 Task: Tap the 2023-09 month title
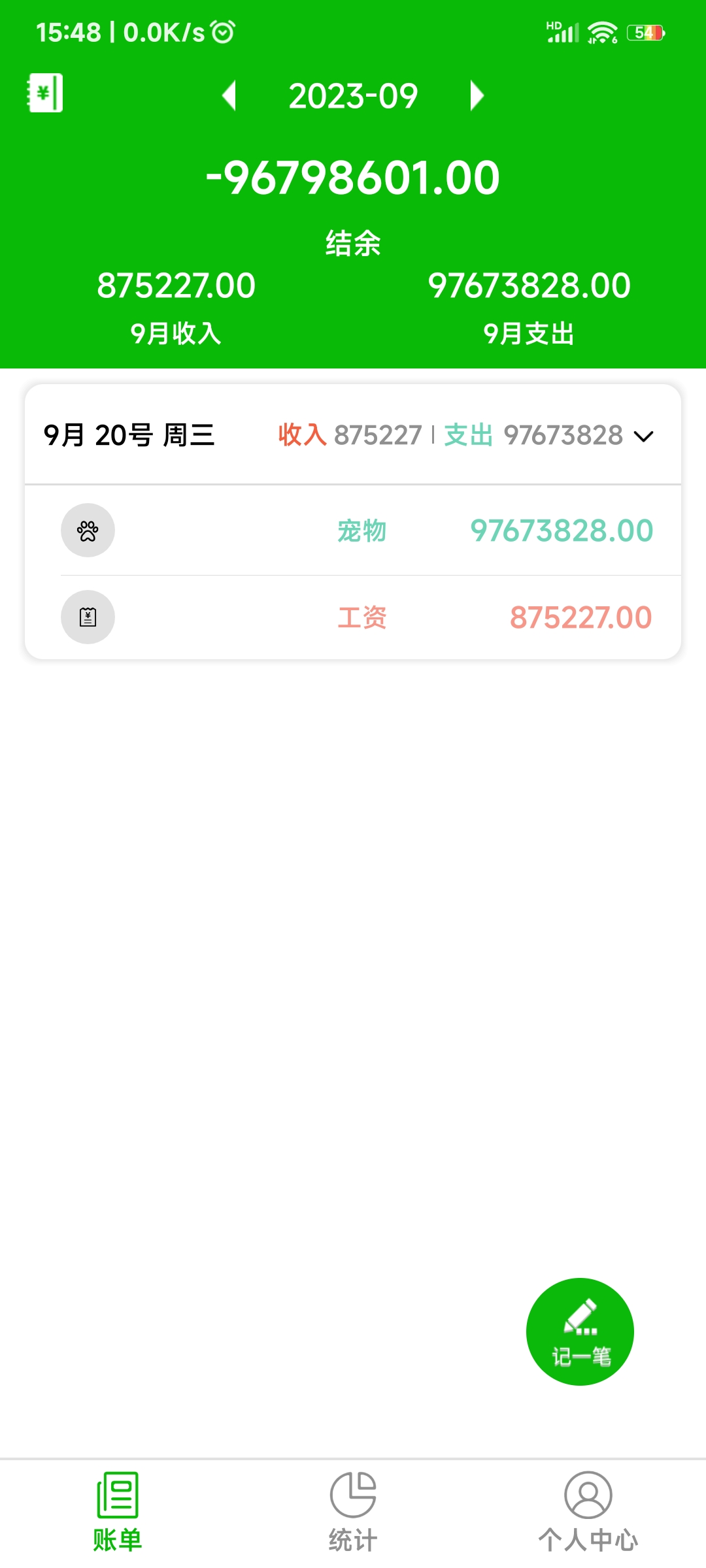[x=353, y=95]
